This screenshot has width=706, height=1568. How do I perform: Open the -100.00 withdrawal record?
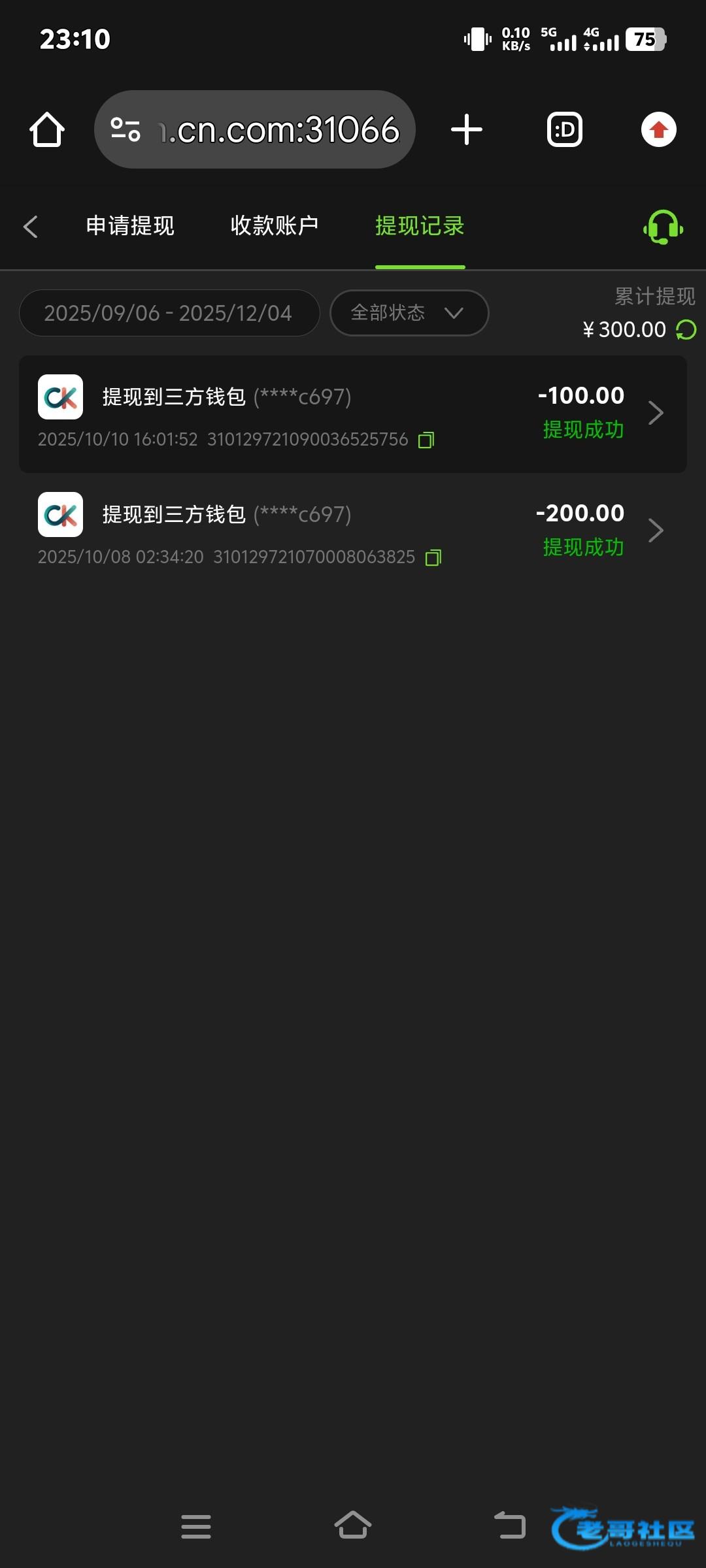point(353,414)
